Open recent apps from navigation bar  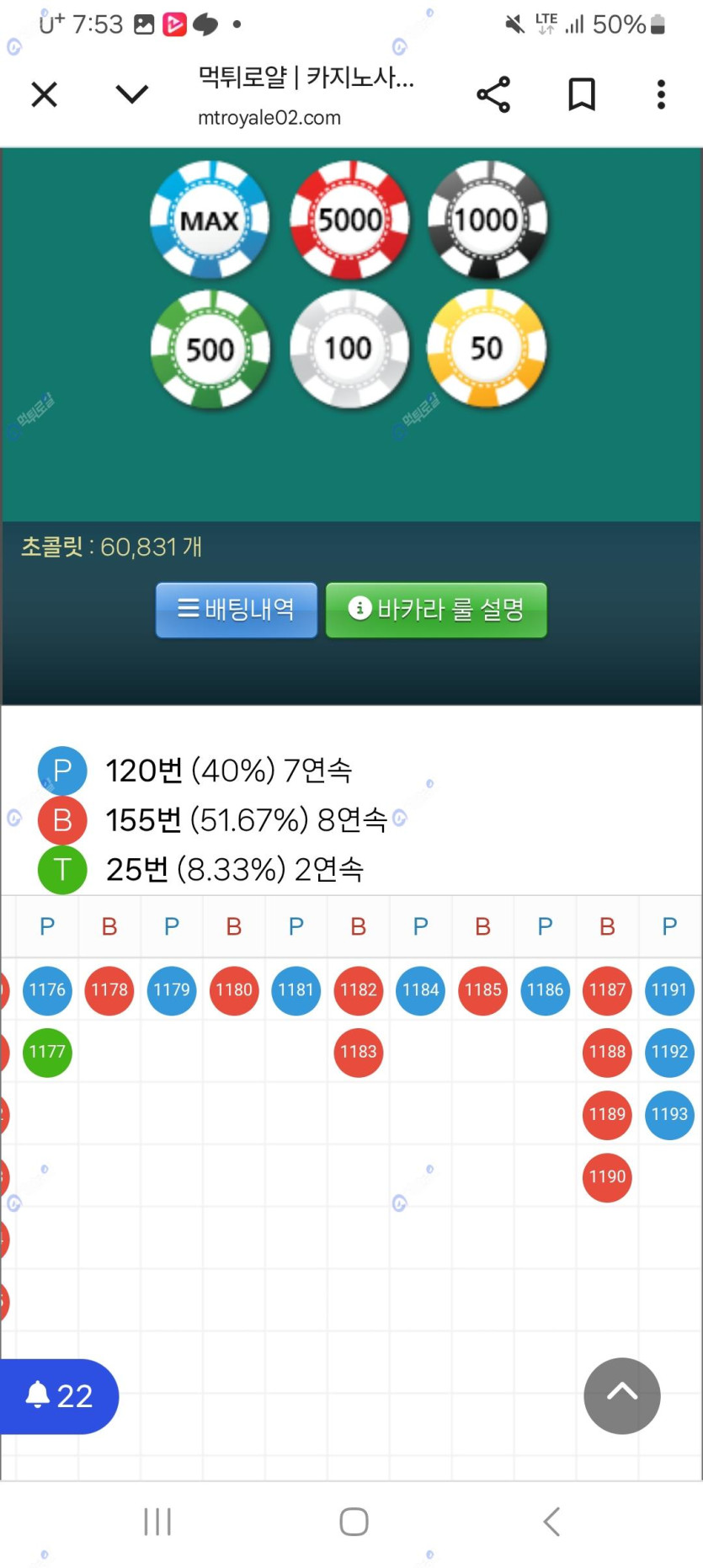click(x=157, y=1522)
